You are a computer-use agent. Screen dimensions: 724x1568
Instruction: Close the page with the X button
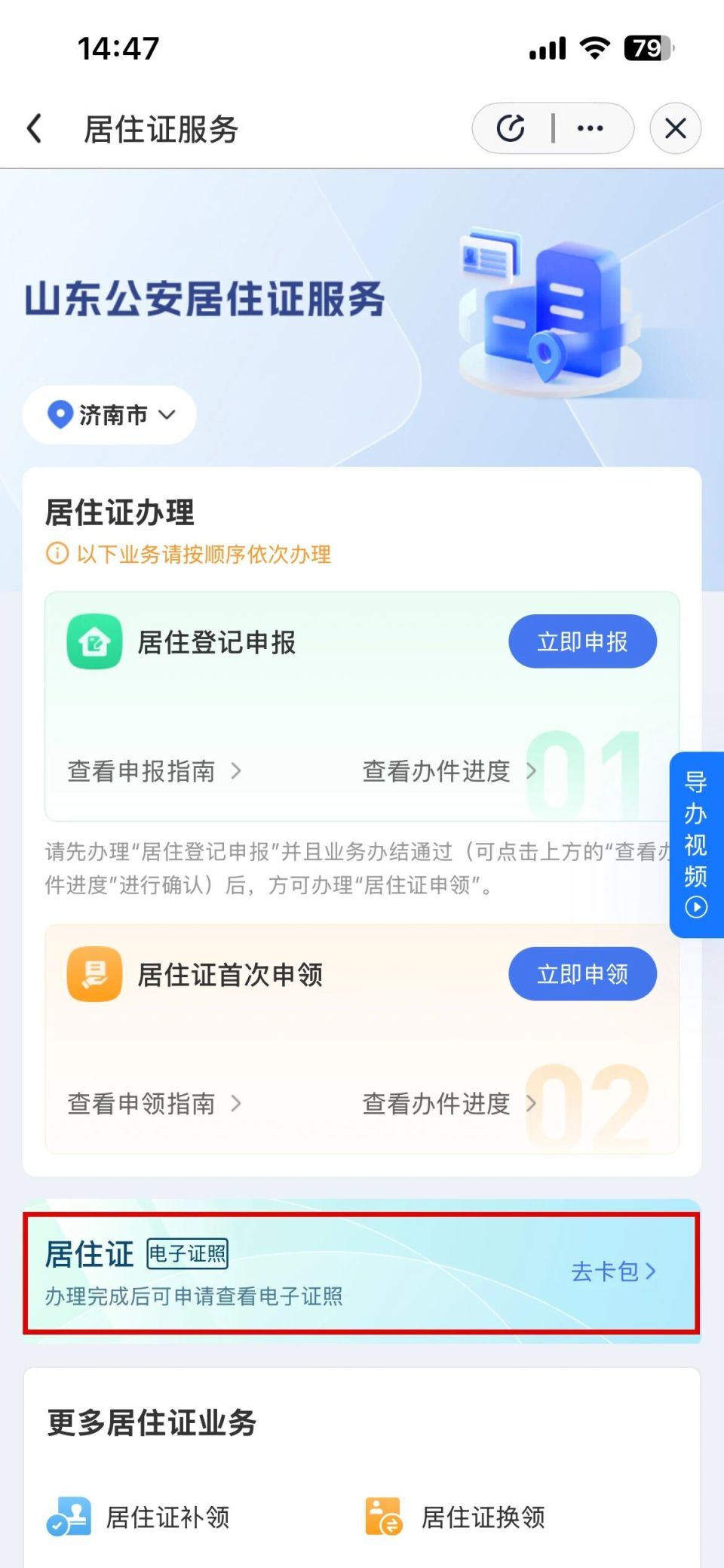point(675,128)
